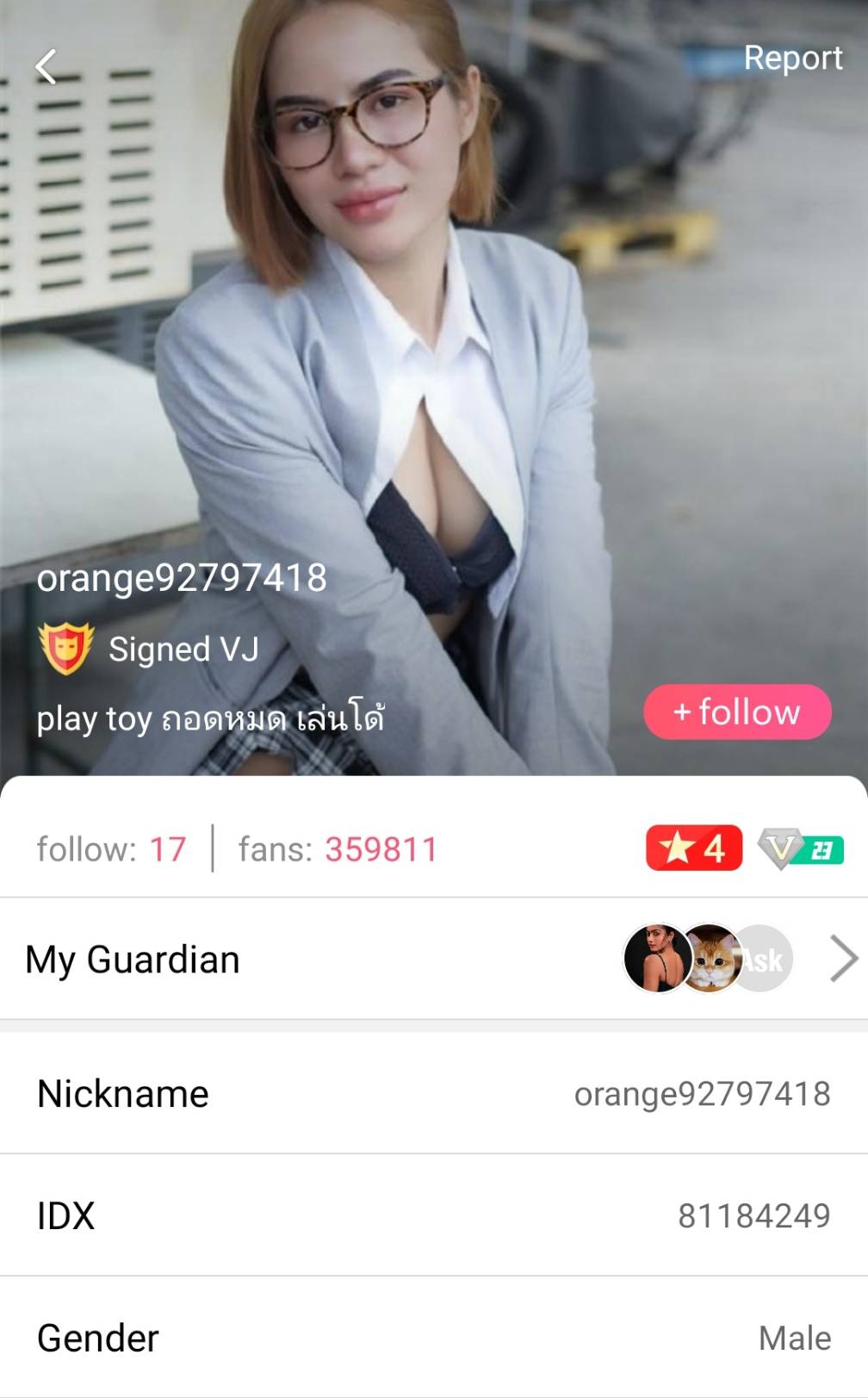868x1398 pixels.
Task: Go back using the top-left arrow
Action: pos(46,66)
